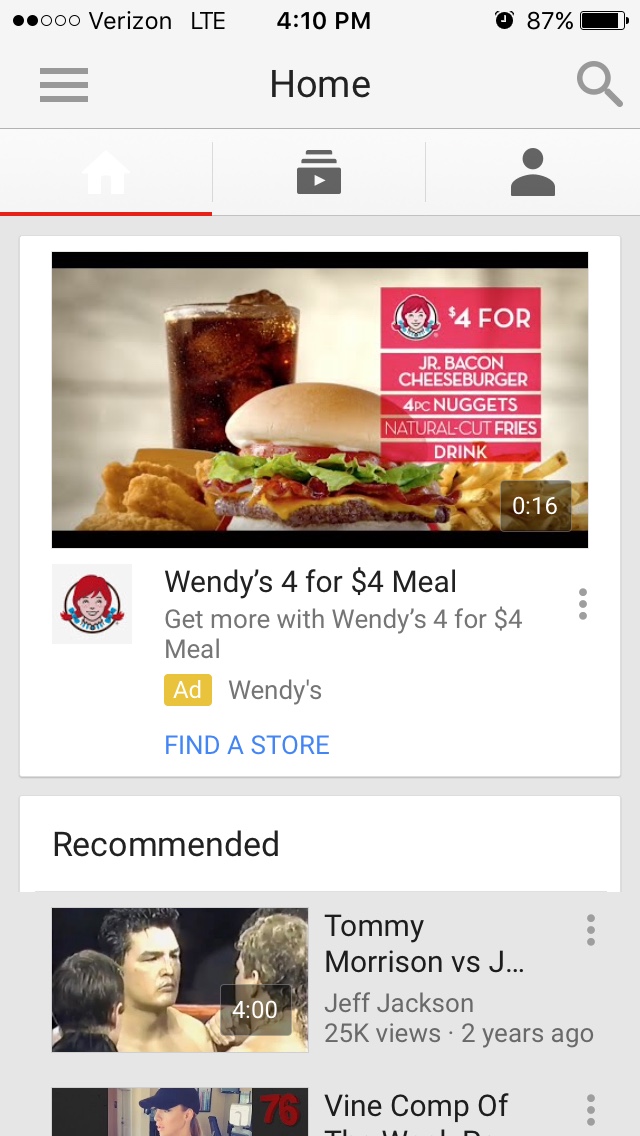The image size is (640, 1136).
Task: Open options menu for Wendy's ad
Action: click(583, 604)
